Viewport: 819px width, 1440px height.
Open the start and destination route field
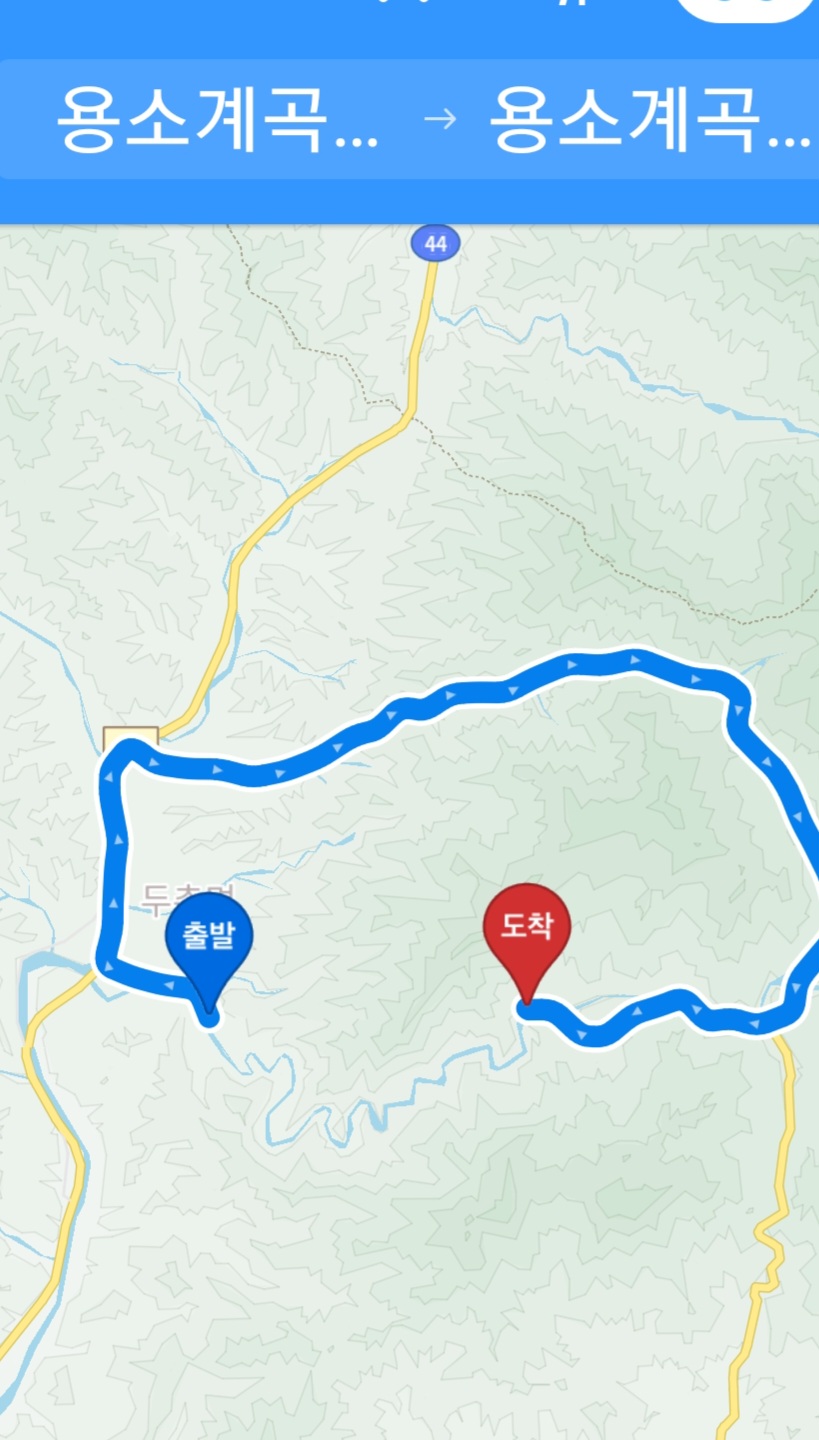410,120
